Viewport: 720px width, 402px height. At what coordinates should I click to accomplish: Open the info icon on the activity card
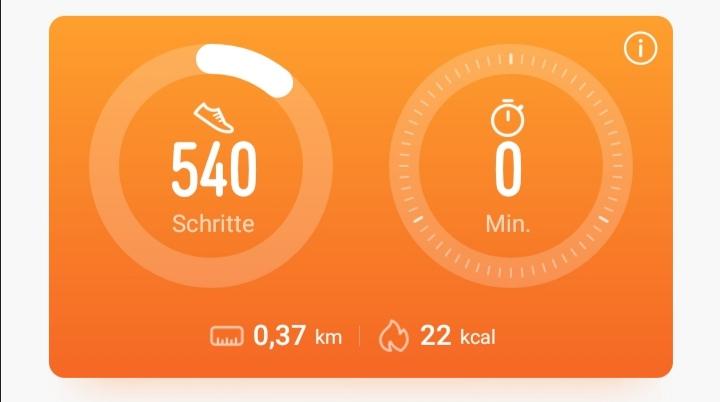(639, 47)
